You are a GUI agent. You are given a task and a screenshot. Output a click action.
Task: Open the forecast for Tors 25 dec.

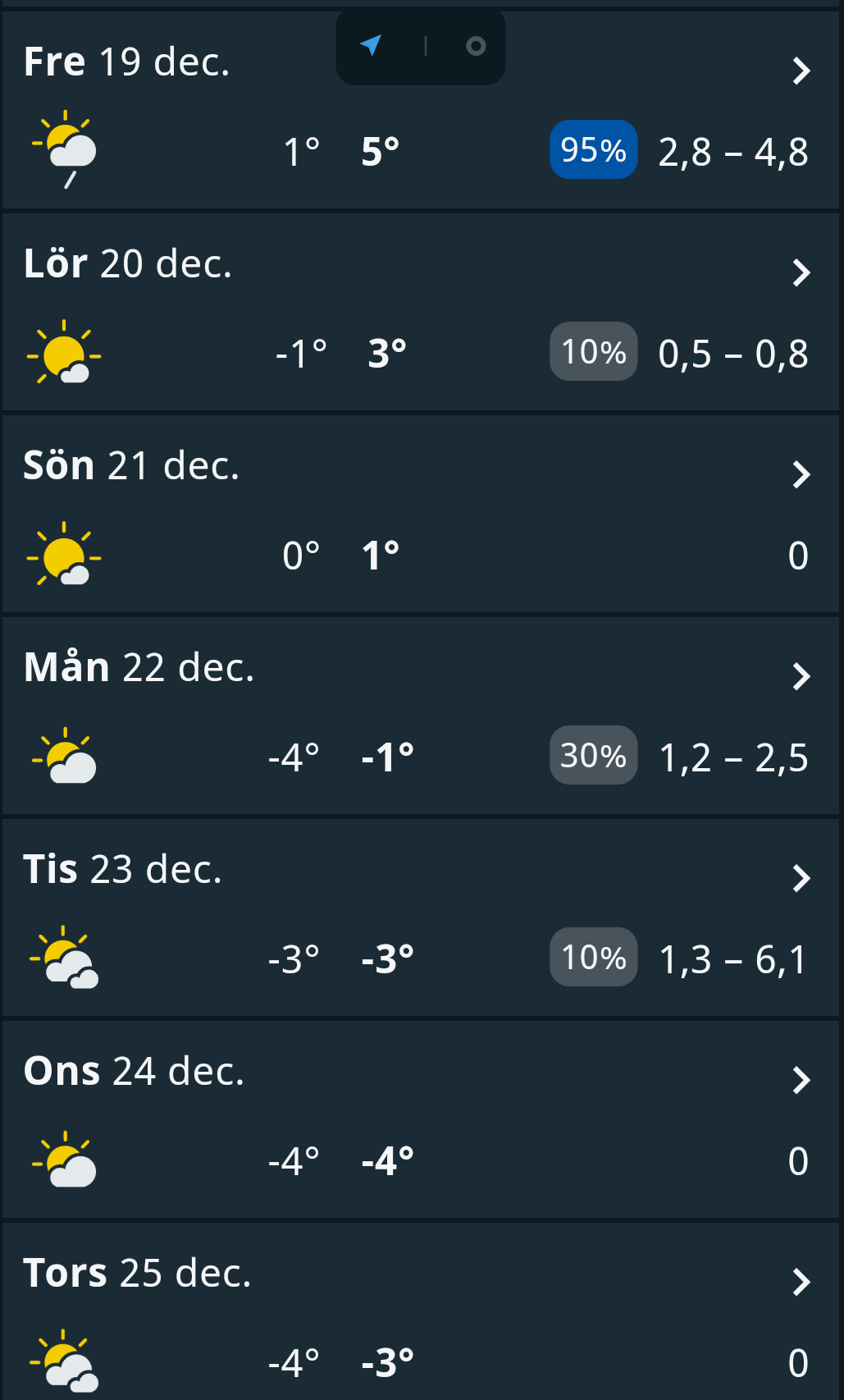421,1311
